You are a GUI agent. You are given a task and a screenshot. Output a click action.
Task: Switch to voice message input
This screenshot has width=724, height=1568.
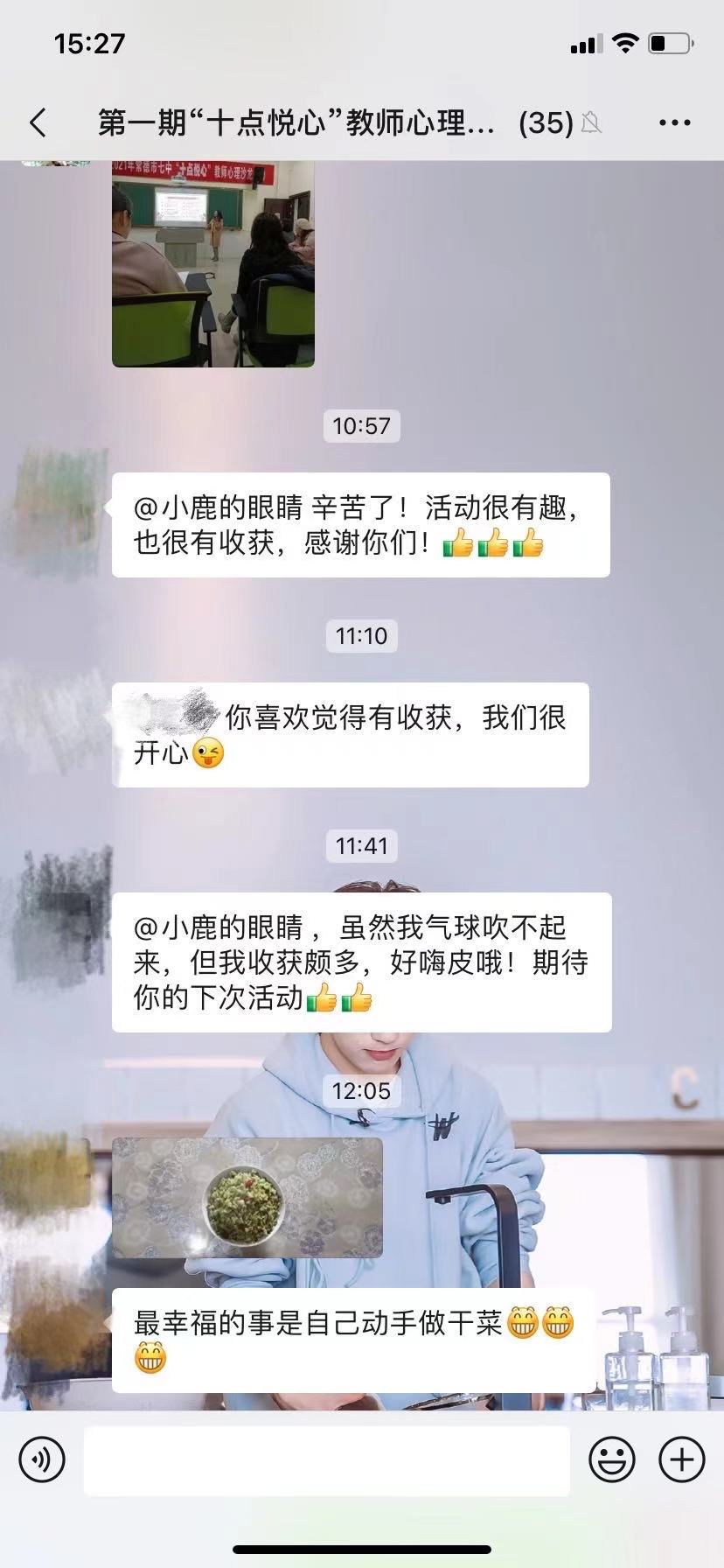click(x=42, y=1459)
